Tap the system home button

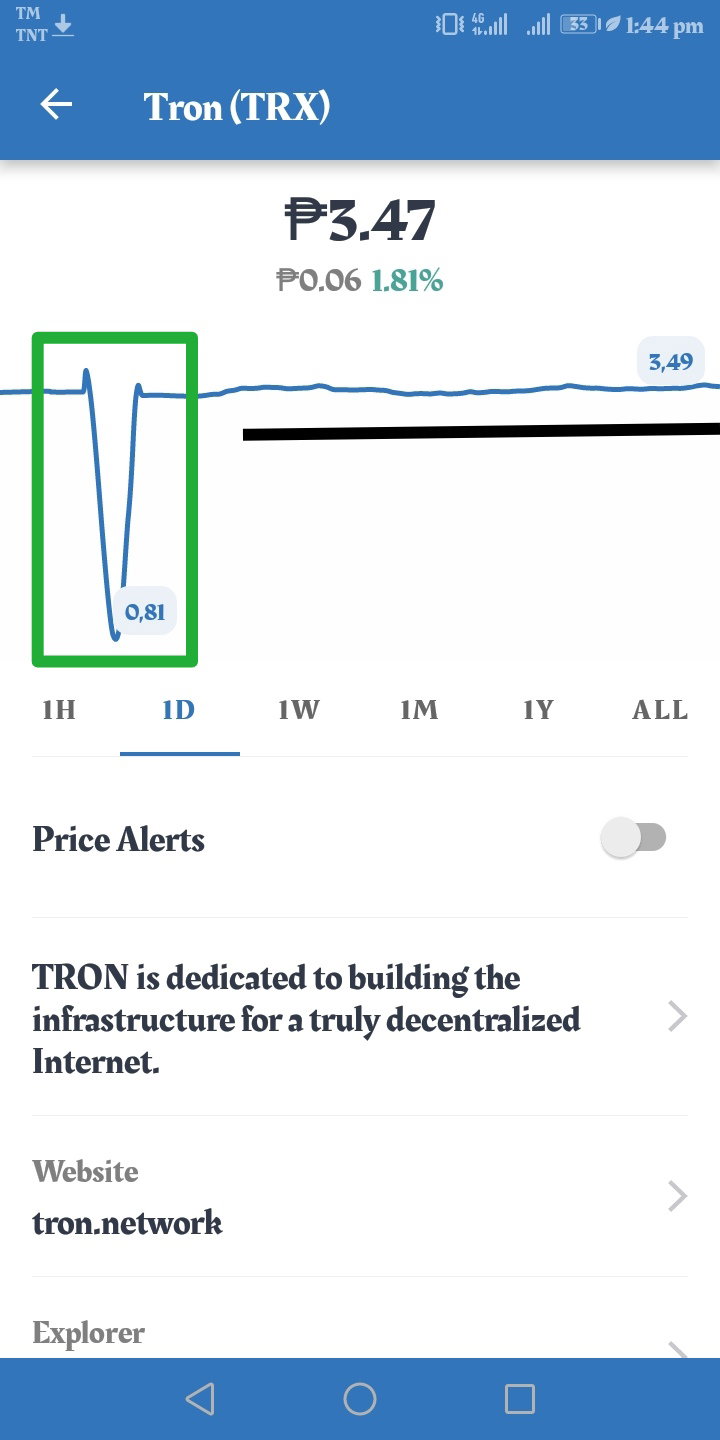click(360, 1399)
